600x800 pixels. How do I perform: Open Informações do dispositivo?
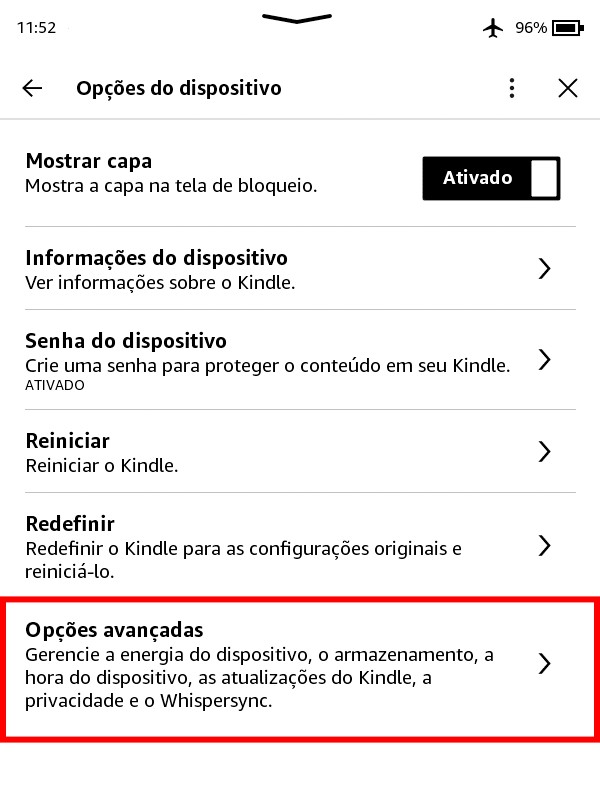point(290,269)
